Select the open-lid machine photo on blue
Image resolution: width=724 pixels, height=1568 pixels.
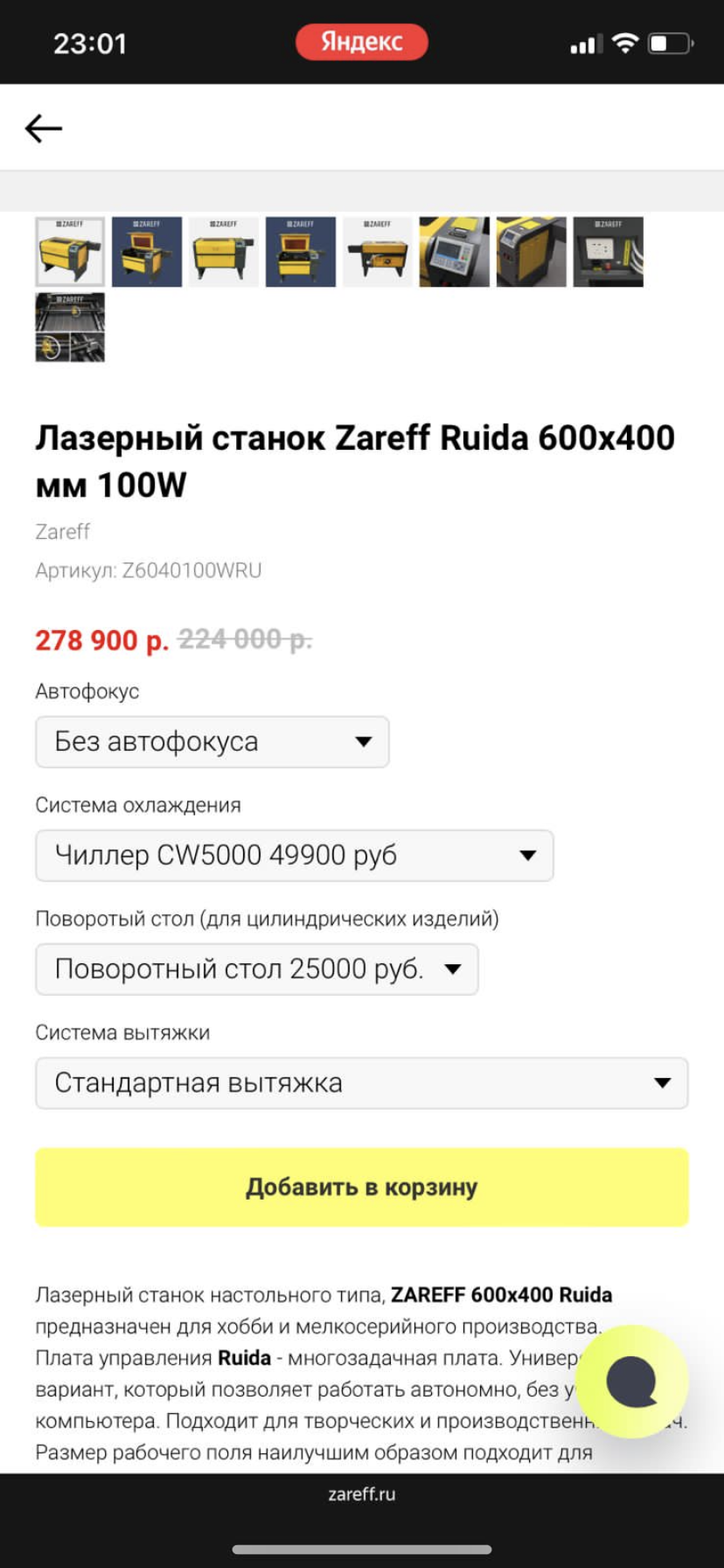click(147, 252)
